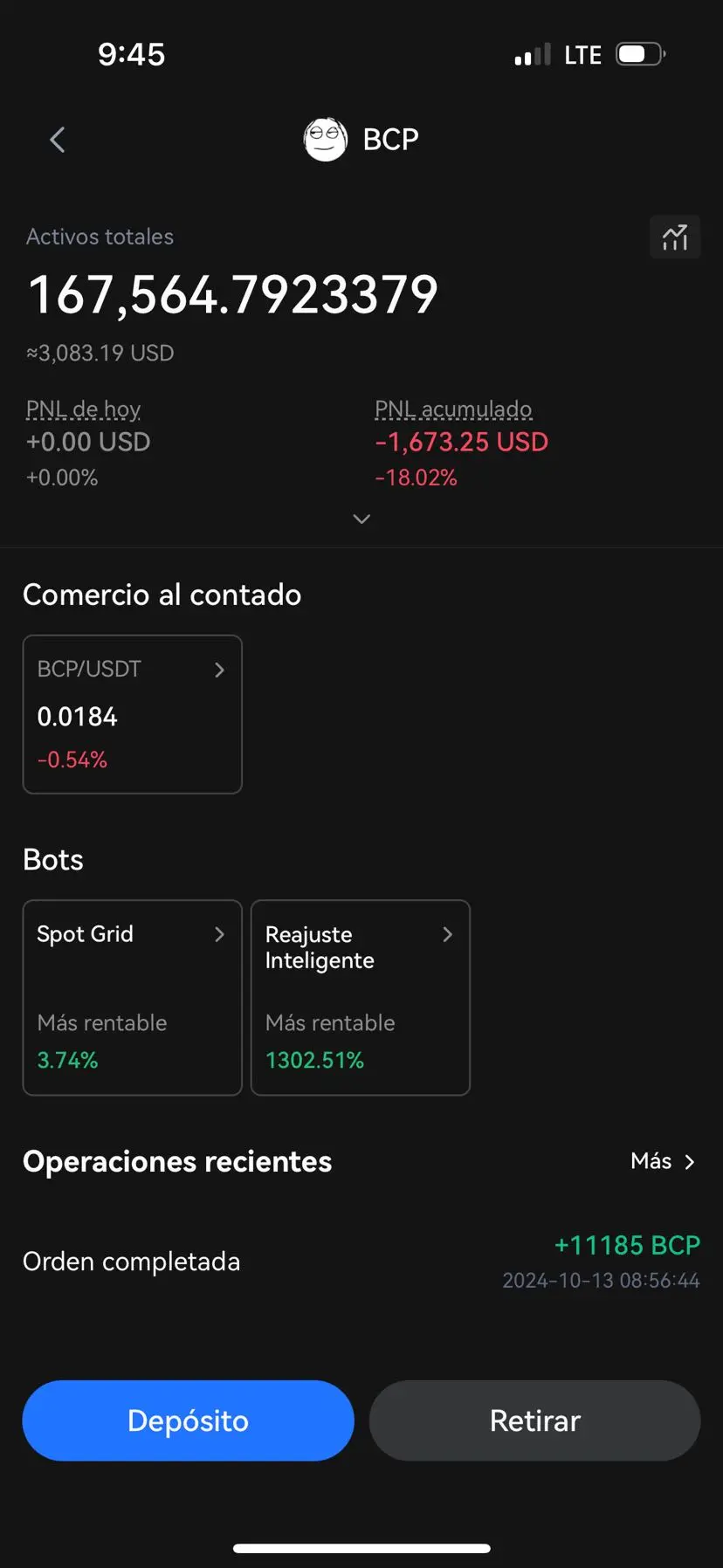Open the asset chart analysis icon

(x=675, y=237)
